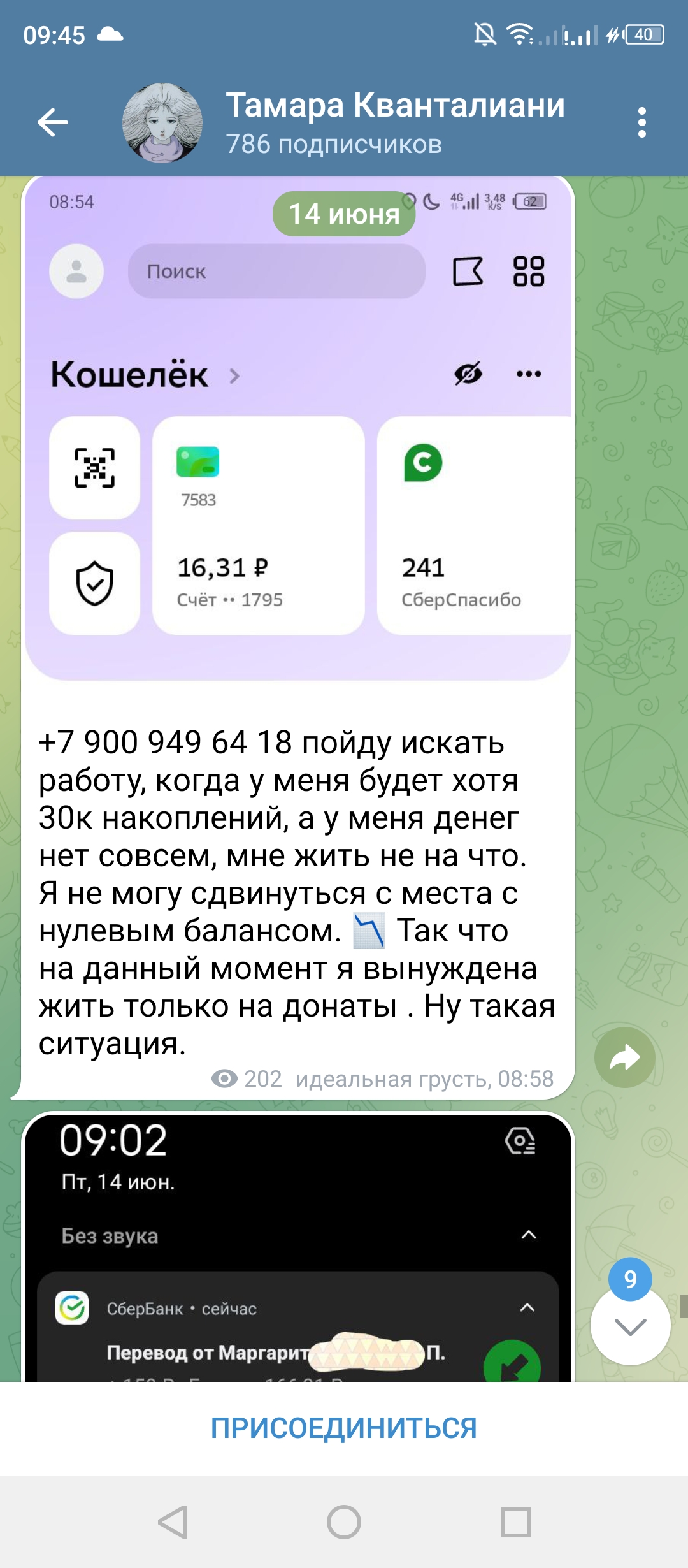Go back from the channel

[53, 122]
